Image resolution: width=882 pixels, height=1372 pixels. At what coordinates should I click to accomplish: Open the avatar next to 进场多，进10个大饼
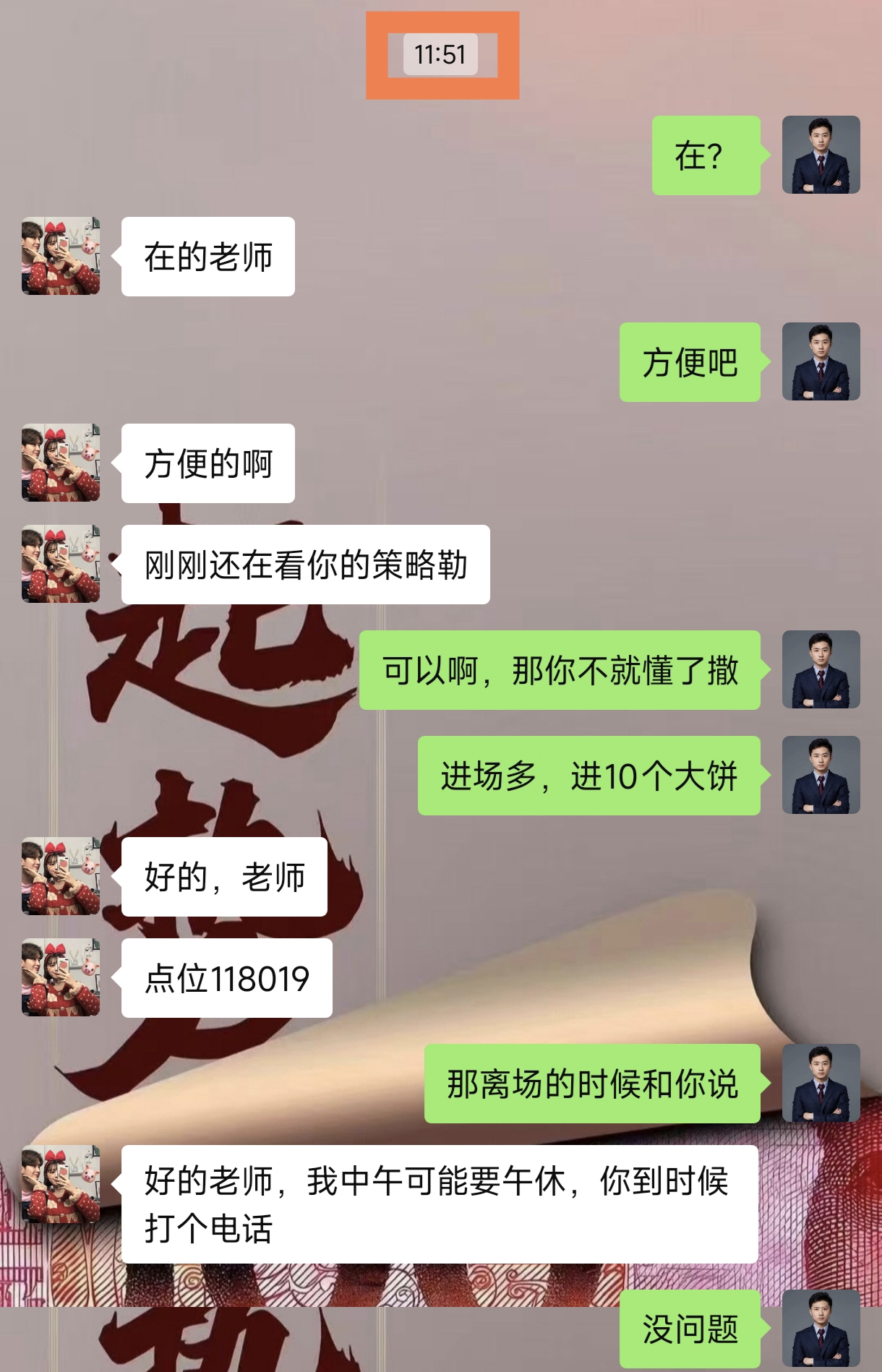point(821,775)
